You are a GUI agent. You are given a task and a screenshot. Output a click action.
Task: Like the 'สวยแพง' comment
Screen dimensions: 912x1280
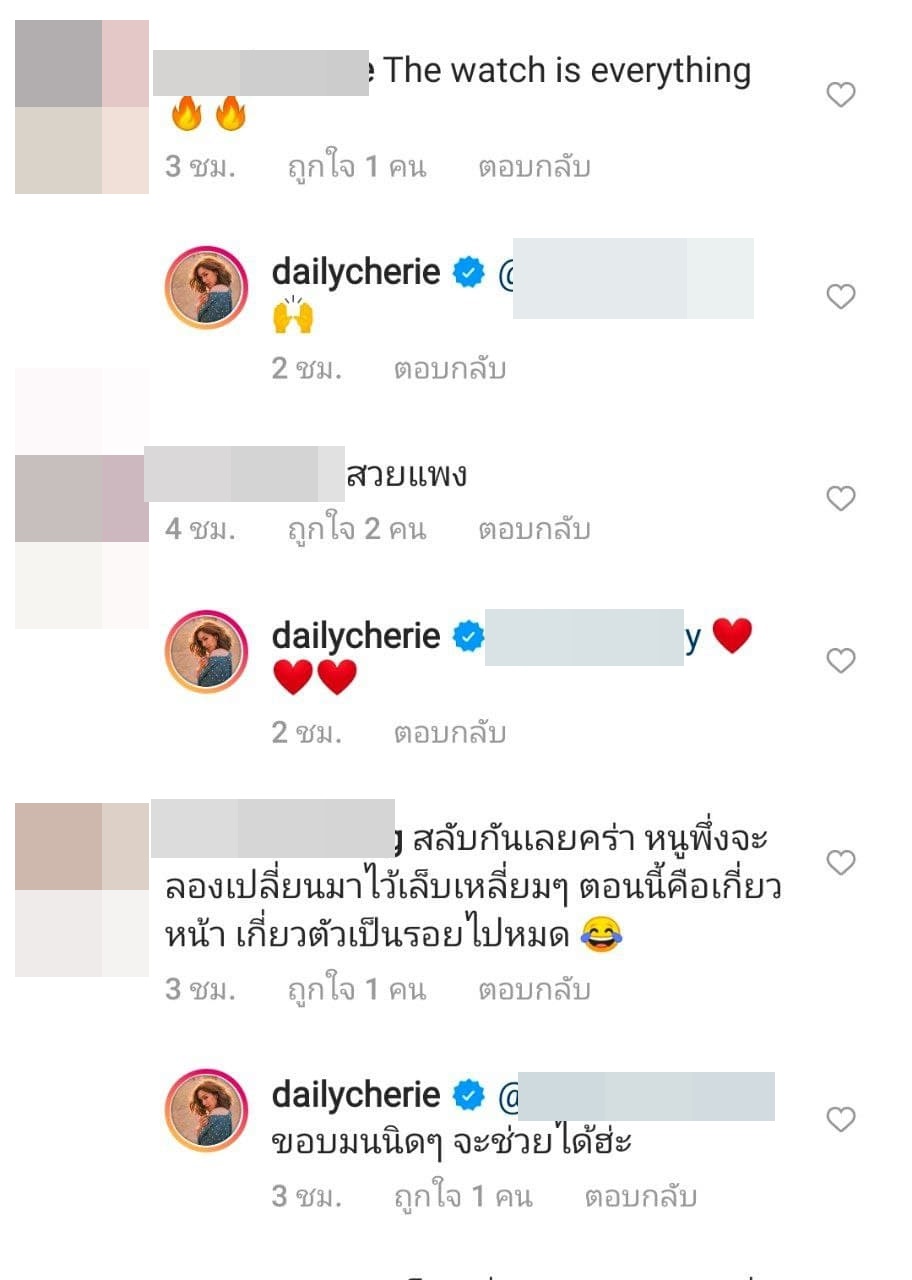point(841,498)
